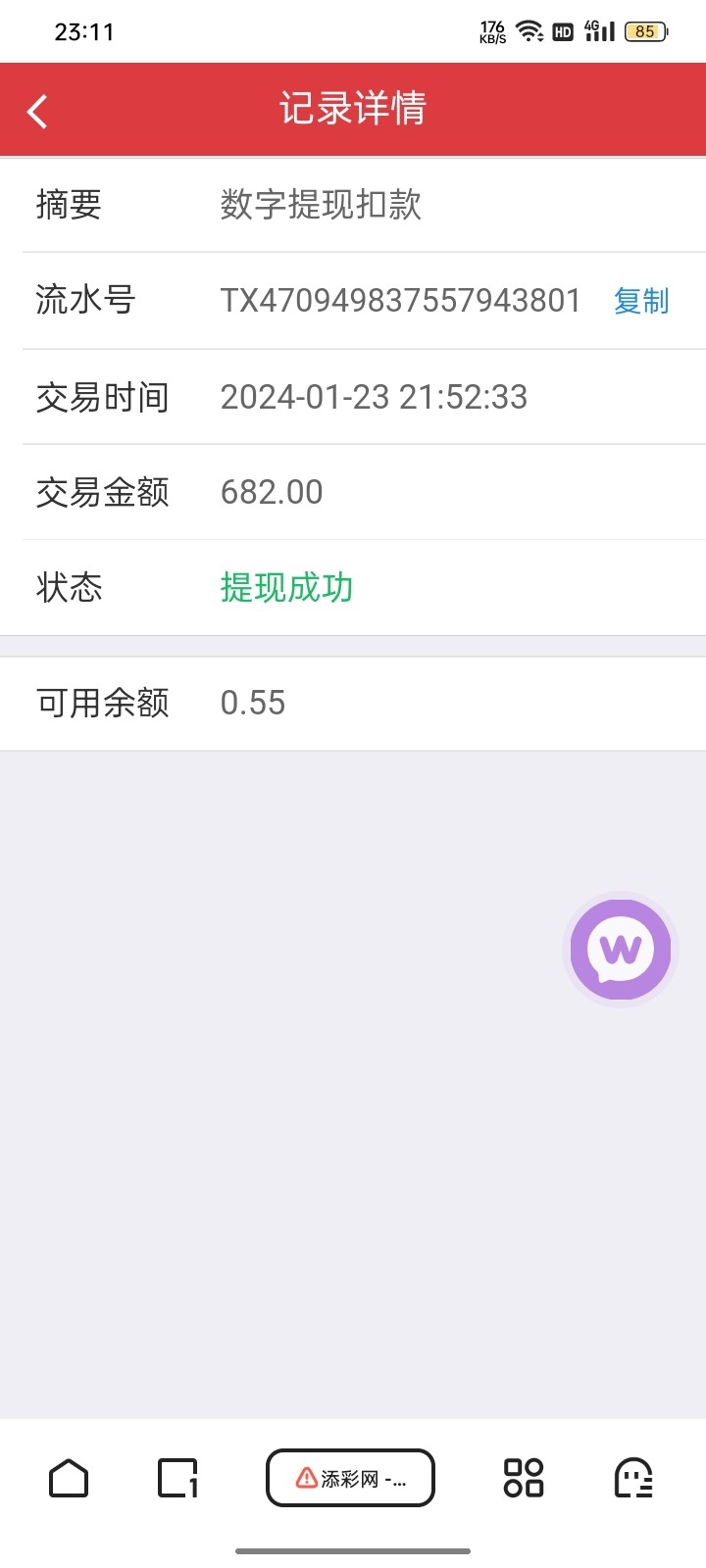The height and width of the screenshot is (1568, 706).
Task: Open the purple floating chat bubble
Action: pyautogui.click(x=621, y=950)
